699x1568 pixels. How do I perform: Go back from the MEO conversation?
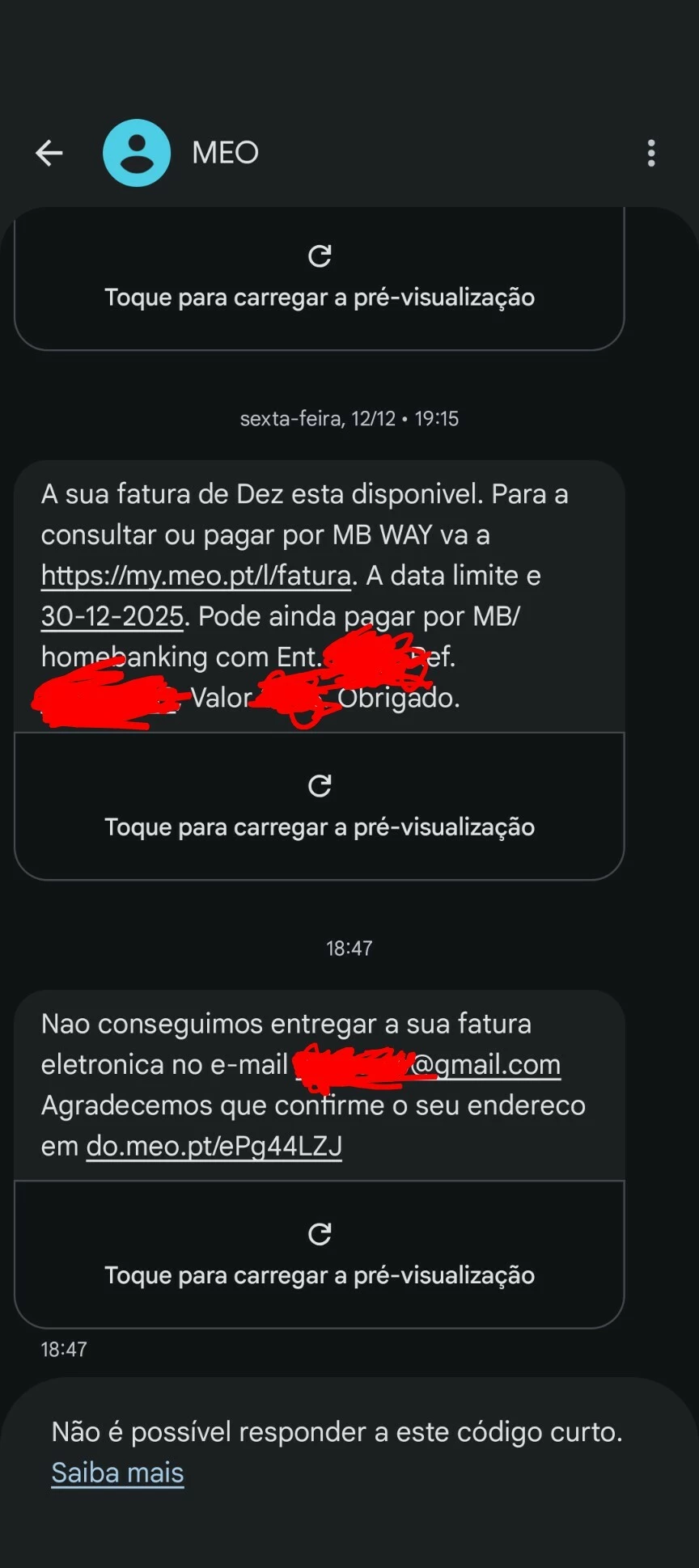[49, 153]
